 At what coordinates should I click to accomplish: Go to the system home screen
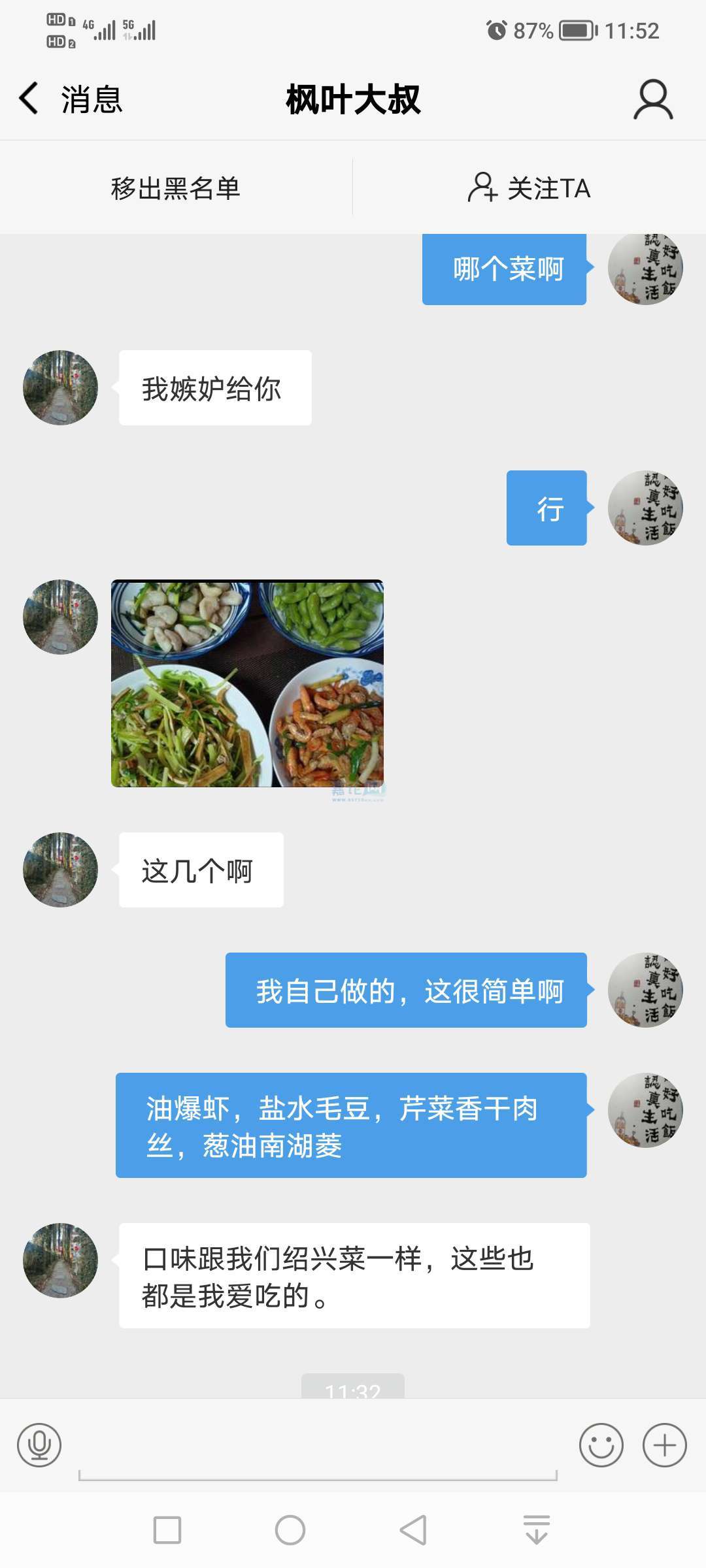click(290, 1530)
